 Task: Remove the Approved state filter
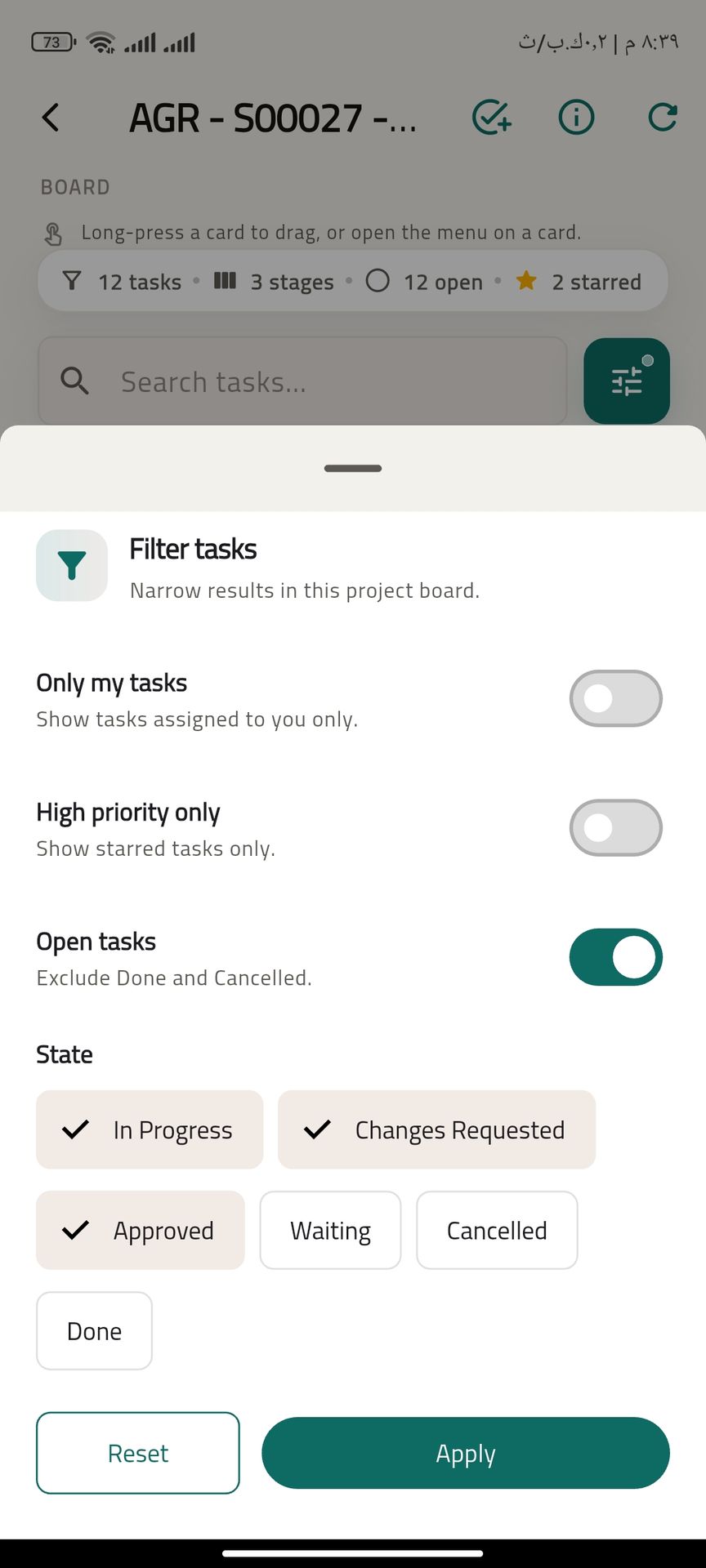(141, 1231)
